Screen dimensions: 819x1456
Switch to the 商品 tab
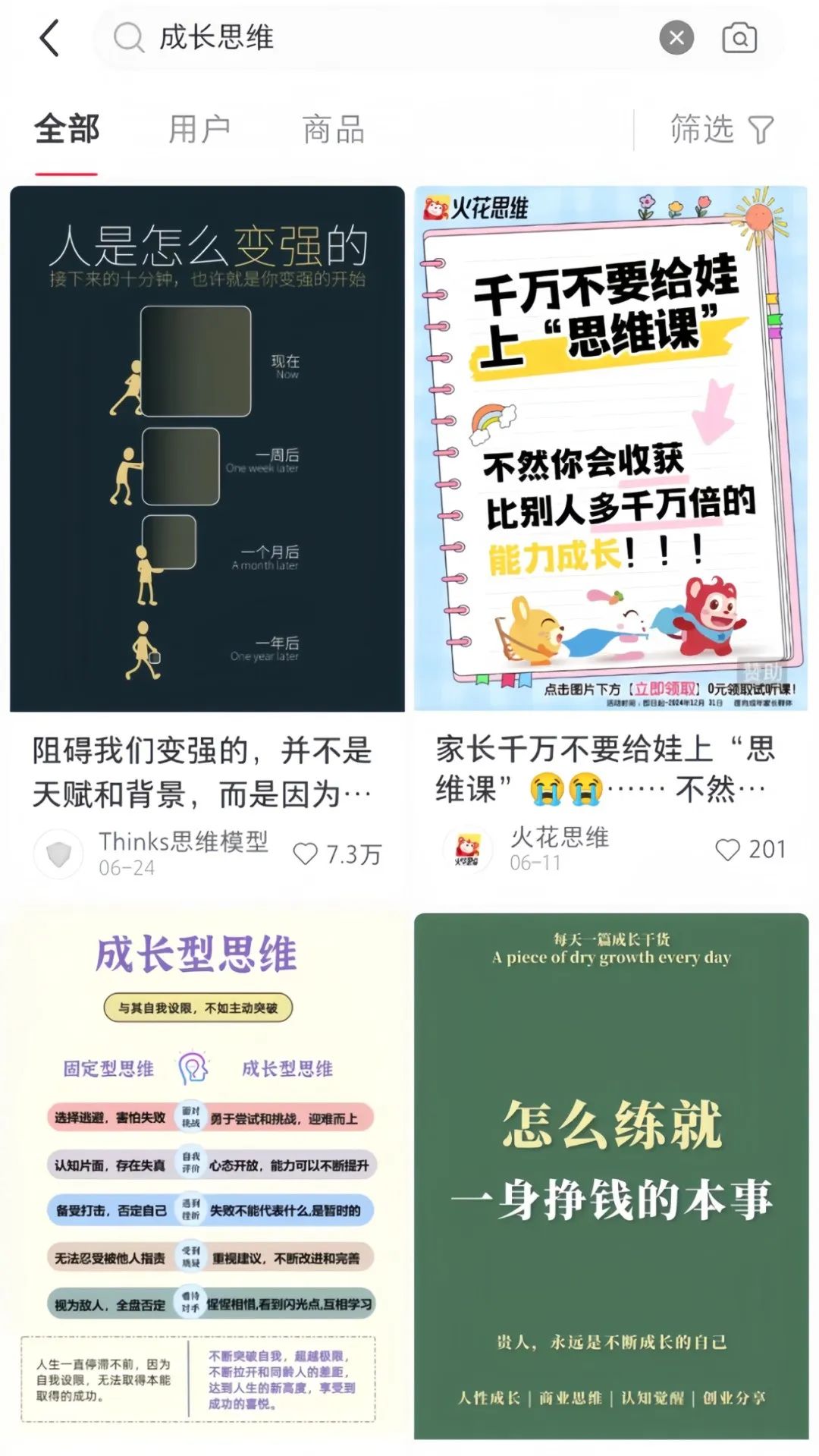[334, 129]
